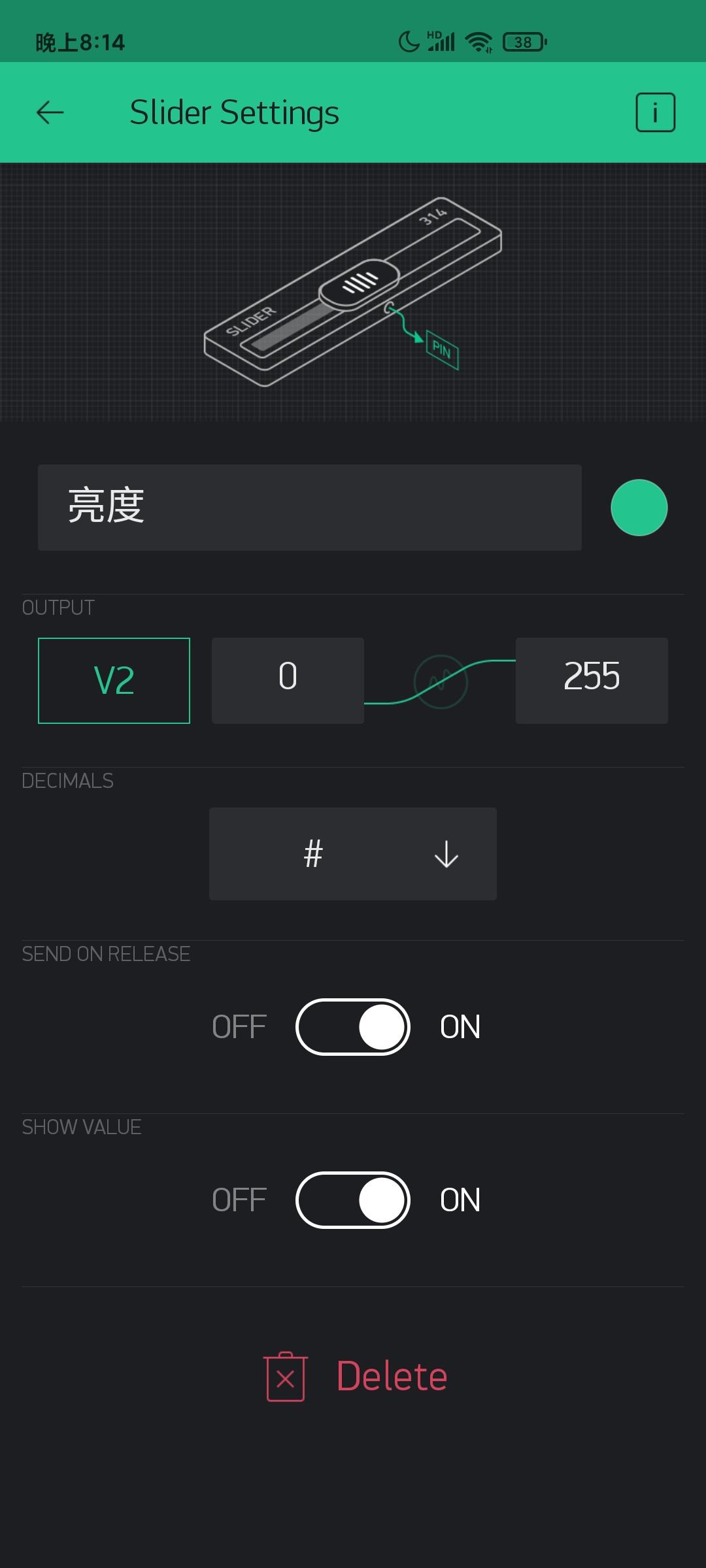Select the V2 output pin
Viewport: 706px width, 1568px height.
[x=114, y=680]
